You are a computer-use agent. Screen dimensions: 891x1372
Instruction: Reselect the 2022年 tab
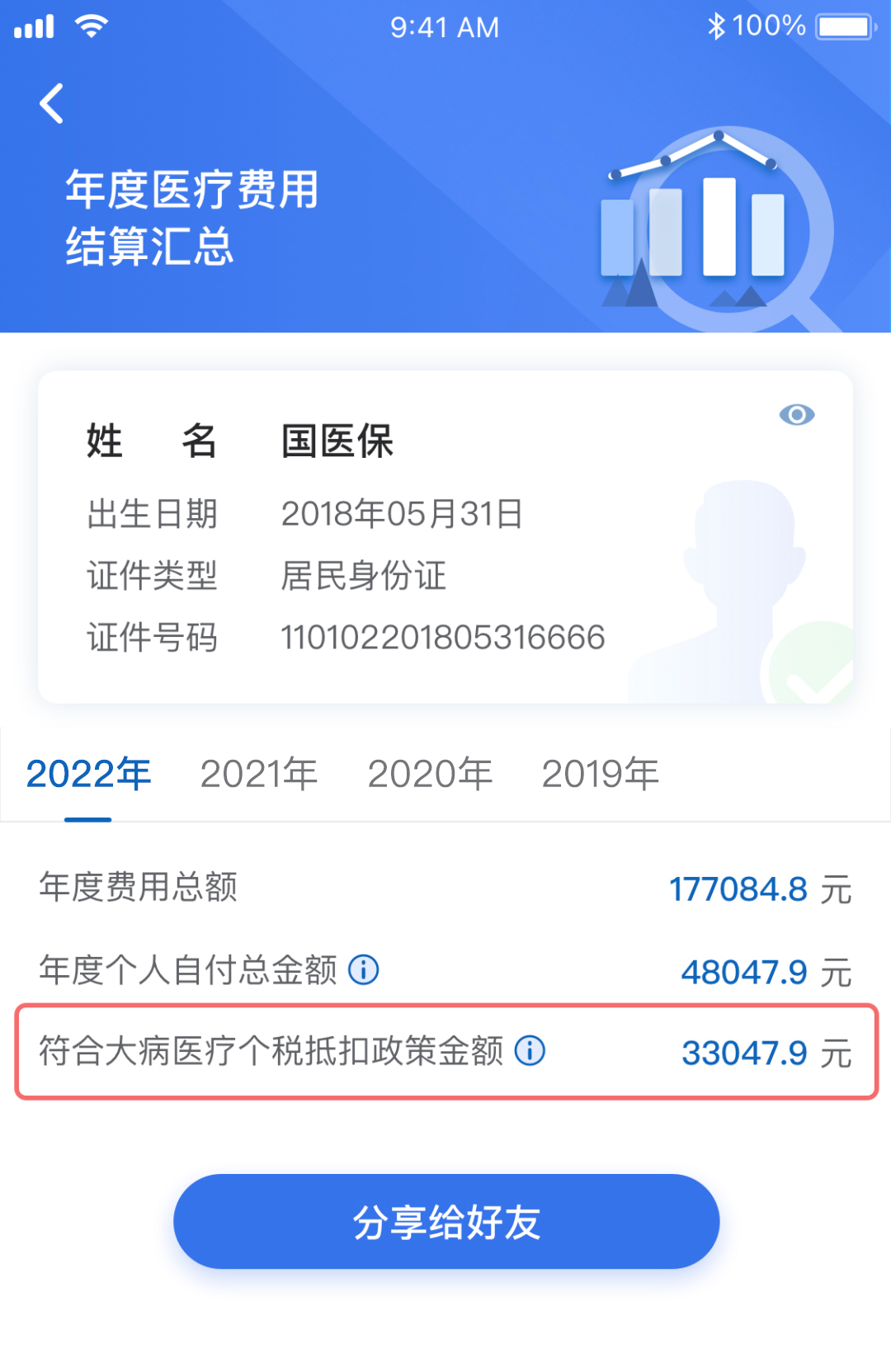(x=87, y=773)
